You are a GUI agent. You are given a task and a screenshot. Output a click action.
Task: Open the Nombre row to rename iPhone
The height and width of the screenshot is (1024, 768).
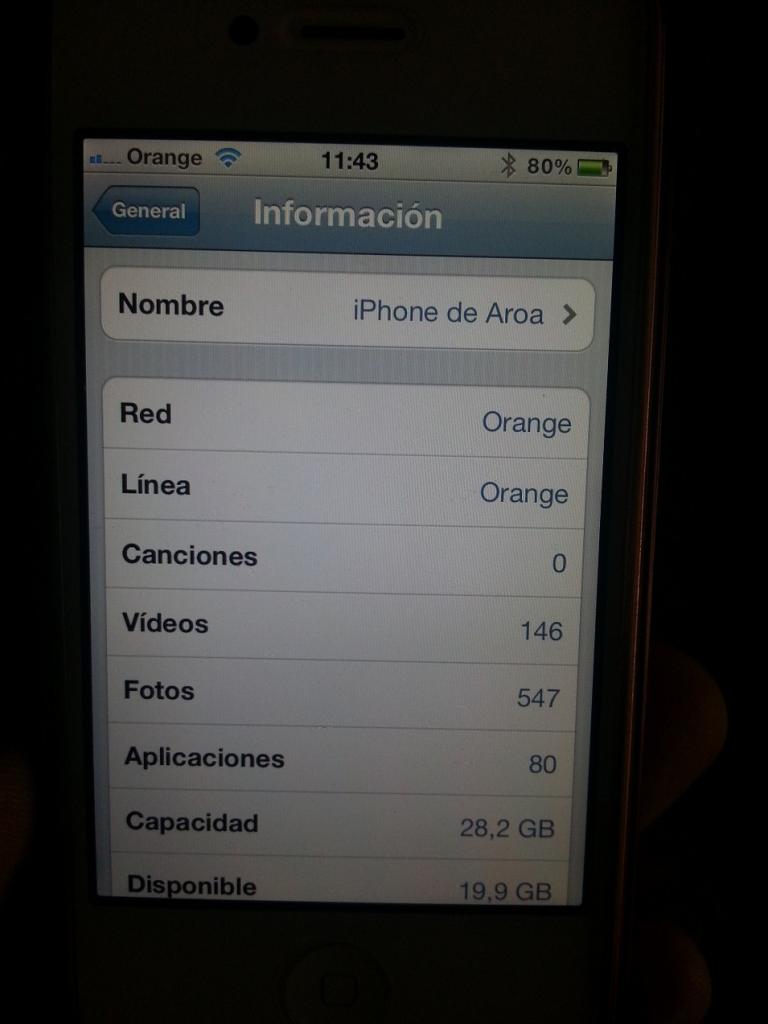[x=348, y=311]
